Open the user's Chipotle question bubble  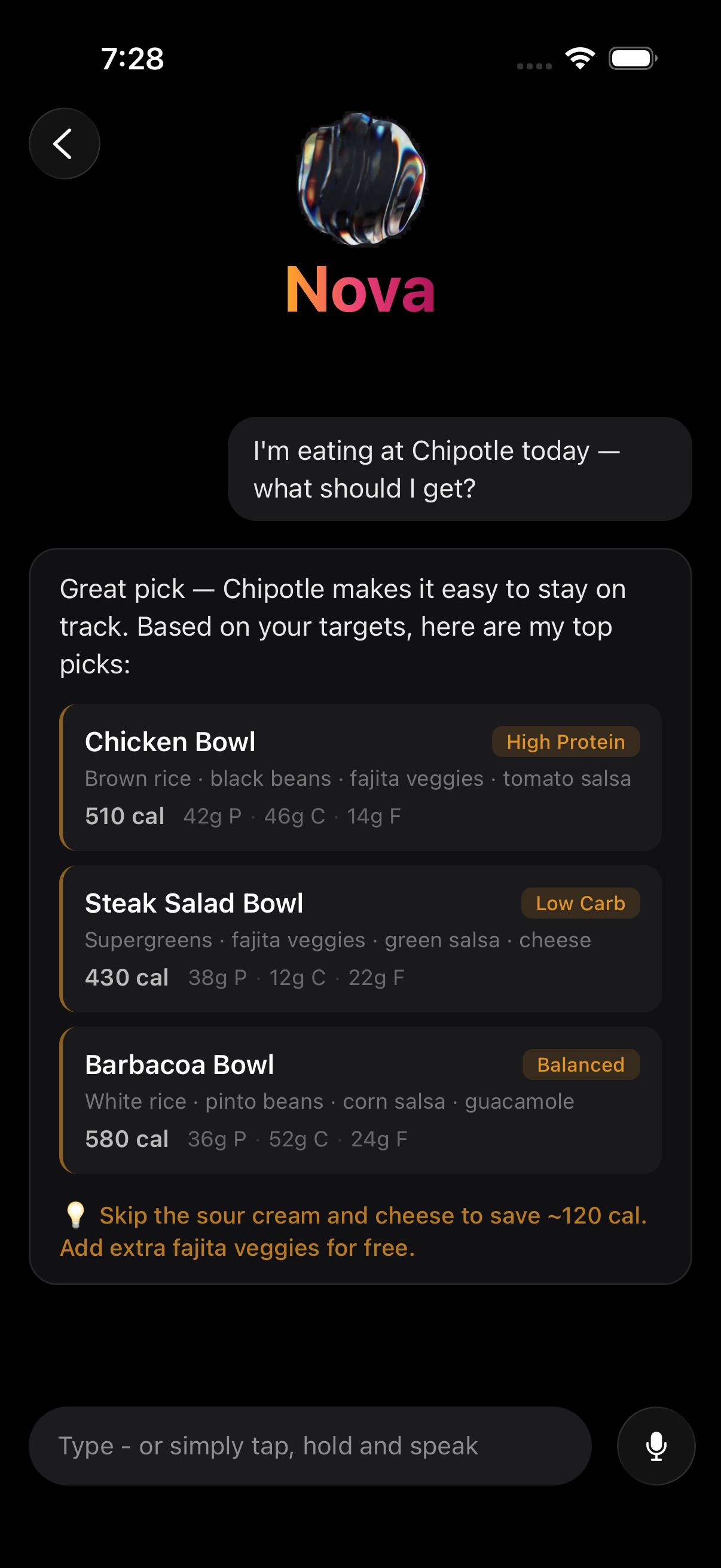click(459, 469)
